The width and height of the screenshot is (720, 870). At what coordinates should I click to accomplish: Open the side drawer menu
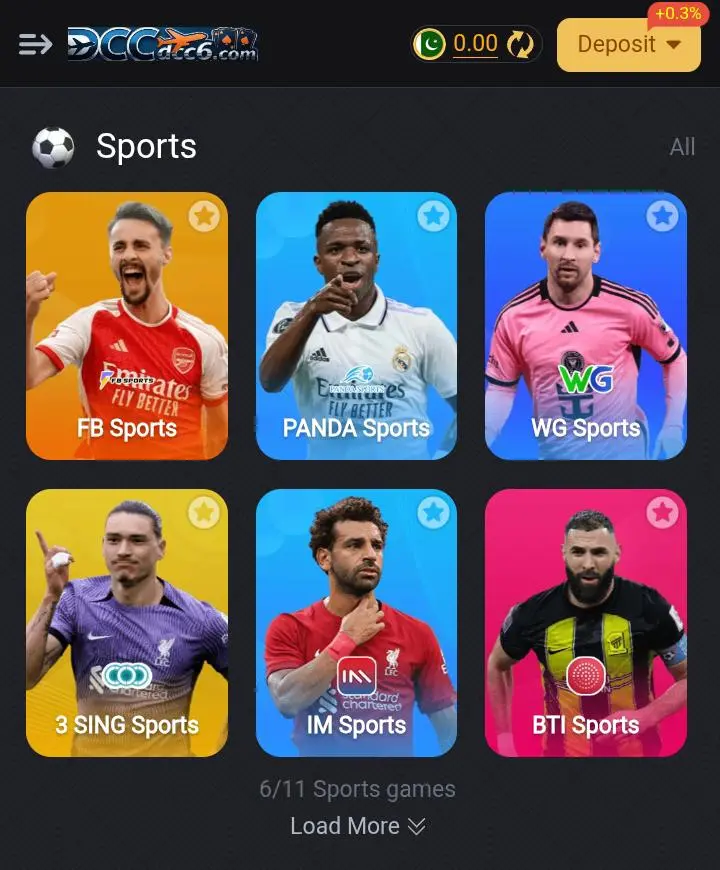(x=35, y=44)
